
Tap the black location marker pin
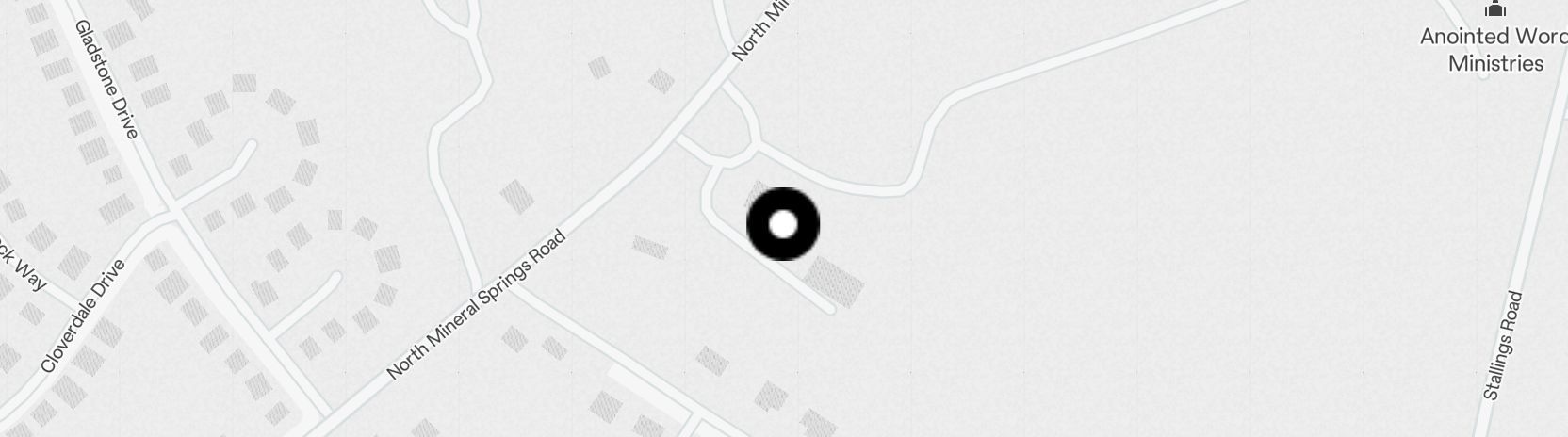click(x=783, y=224)
